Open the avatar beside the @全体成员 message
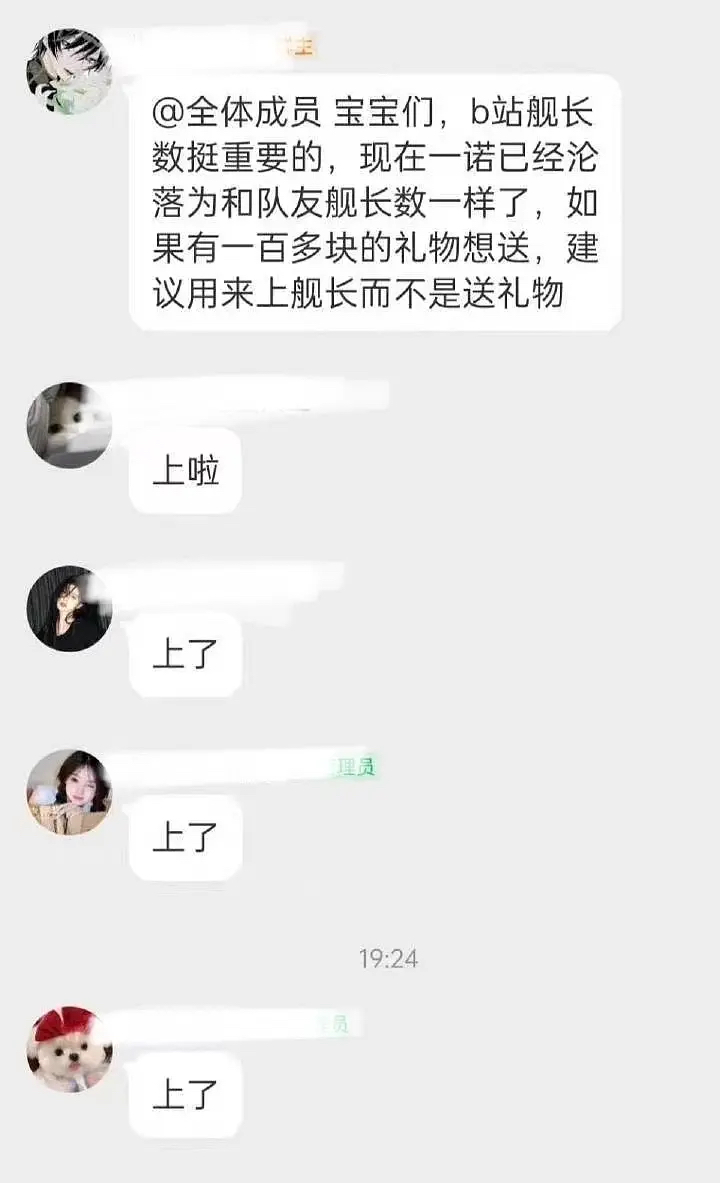 pyautogui.click(x=69, y=70)
